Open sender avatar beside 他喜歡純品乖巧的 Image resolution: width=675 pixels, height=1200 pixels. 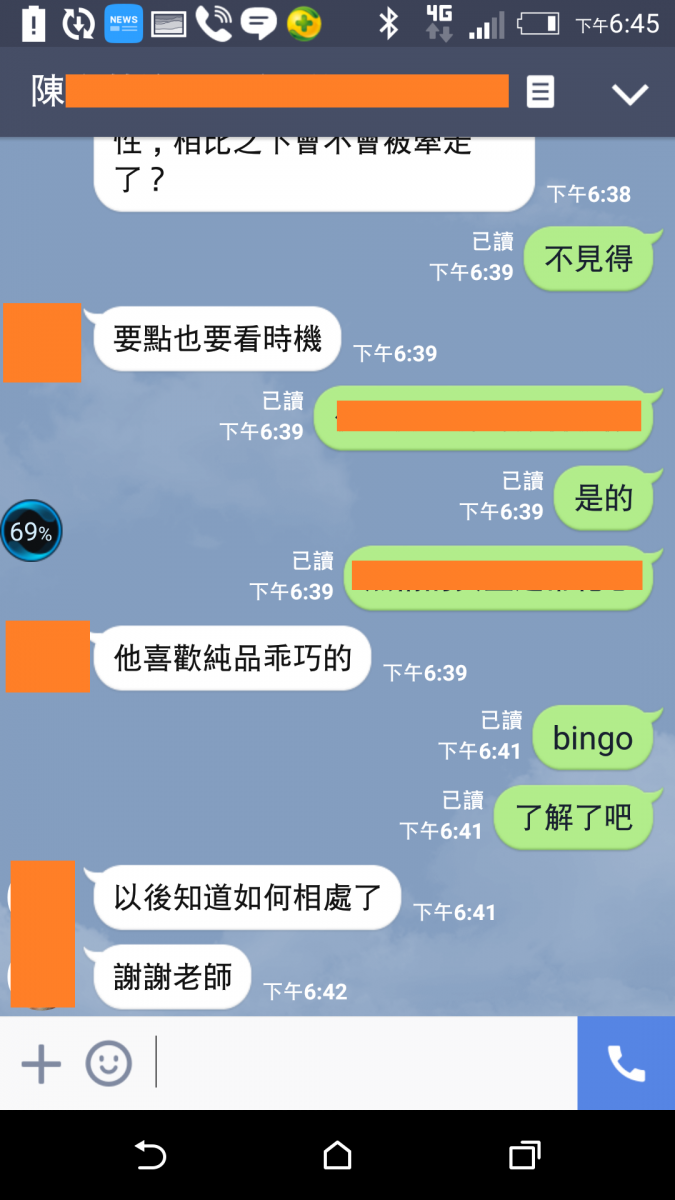[47, 657]
